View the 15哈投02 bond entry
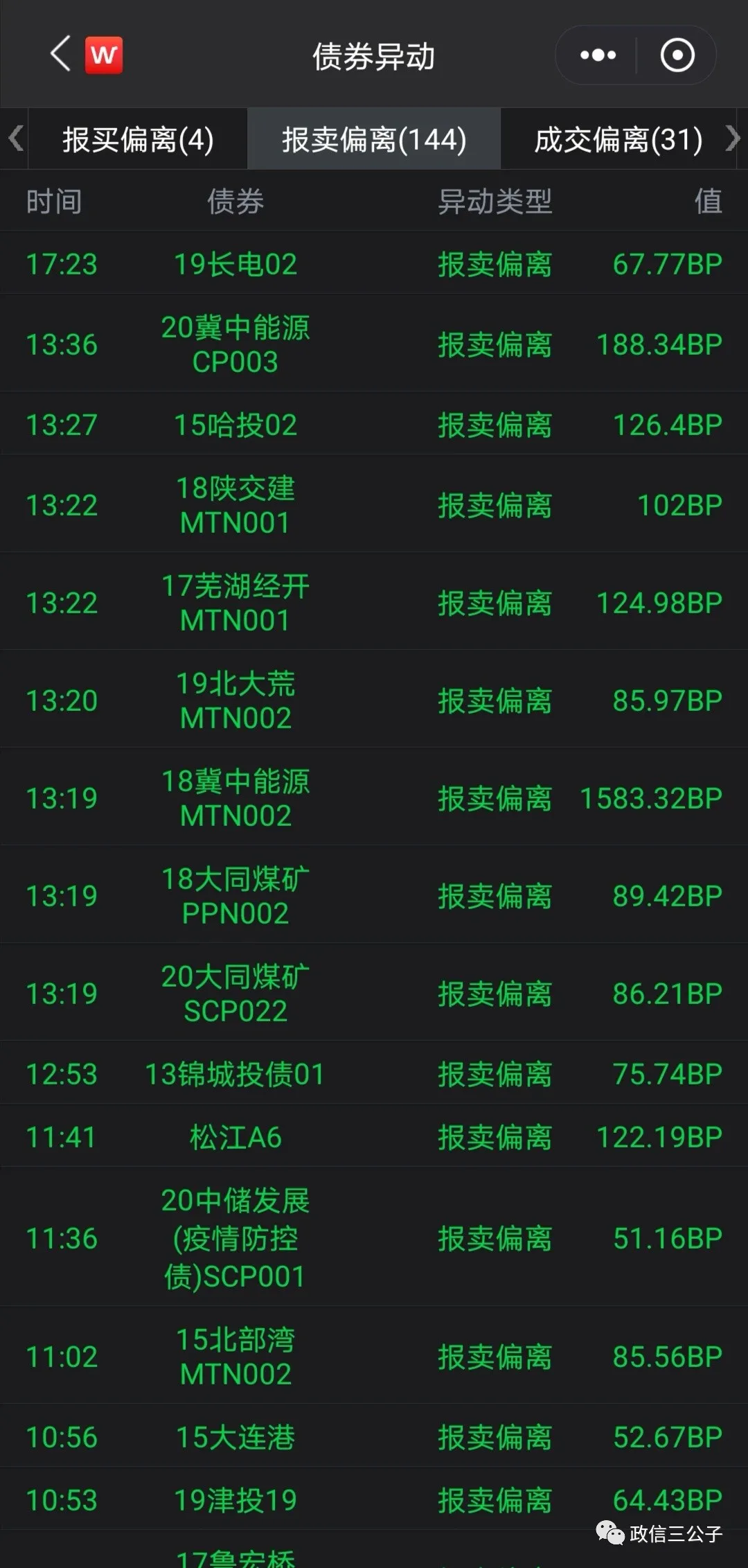 (235, 425)
